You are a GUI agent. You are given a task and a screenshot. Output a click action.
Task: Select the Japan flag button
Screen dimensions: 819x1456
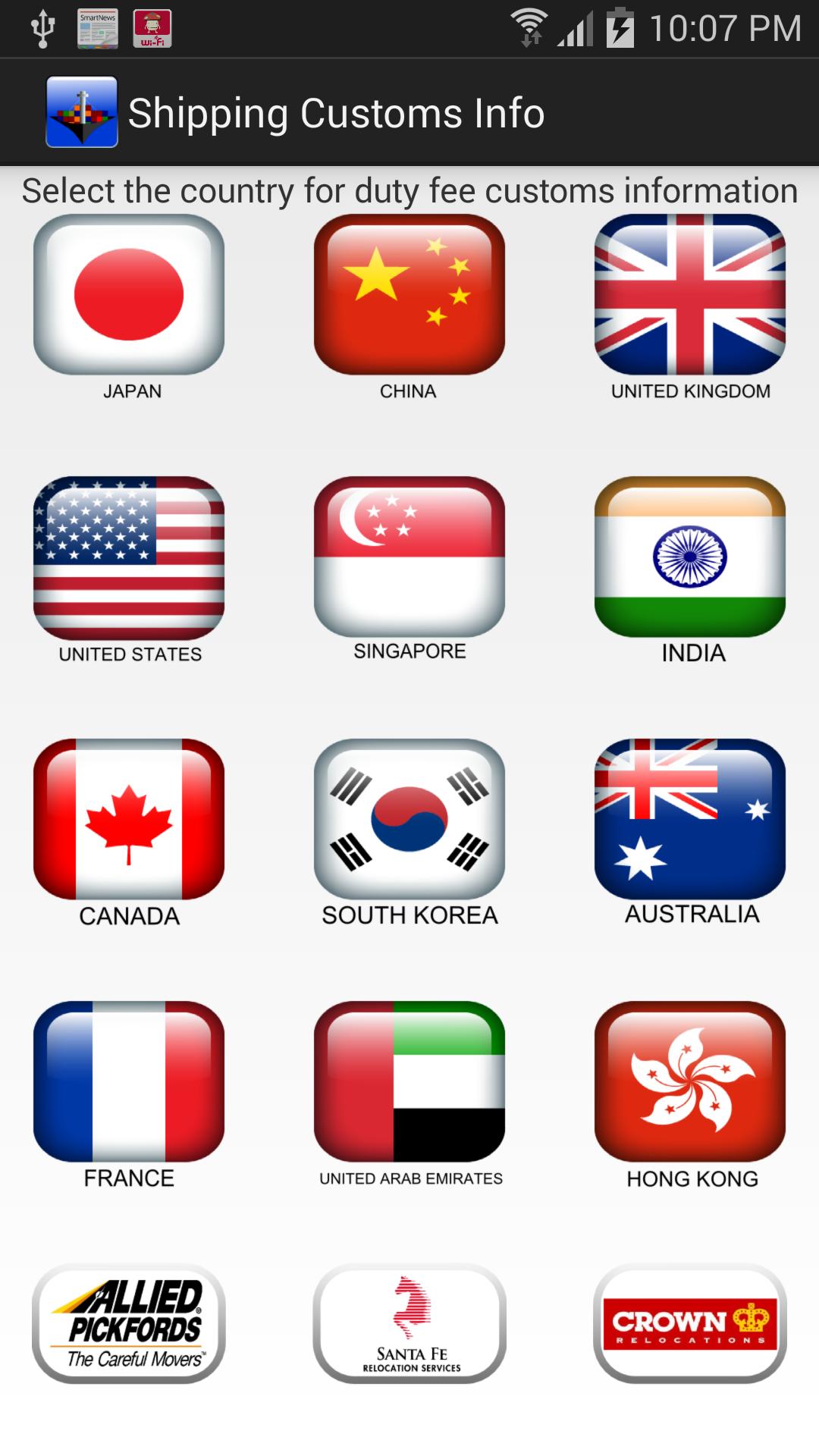tap(129, 294)
